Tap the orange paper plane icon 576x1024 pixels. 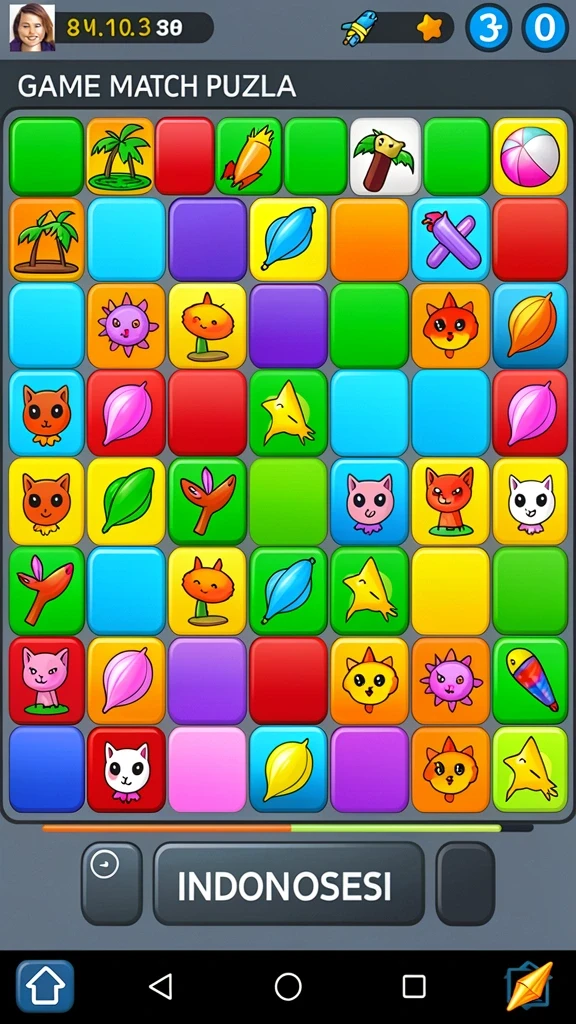coord(530,986)
